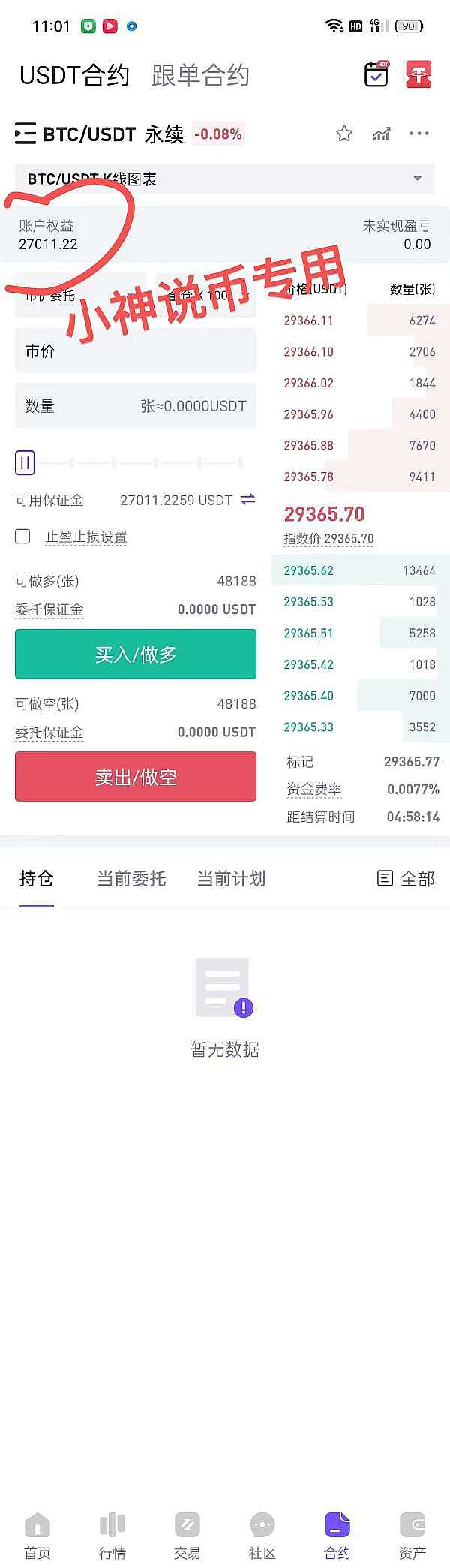
Task: Open the 行情 markets tab
Action: pyautogui.click(x=112, y=1534)
